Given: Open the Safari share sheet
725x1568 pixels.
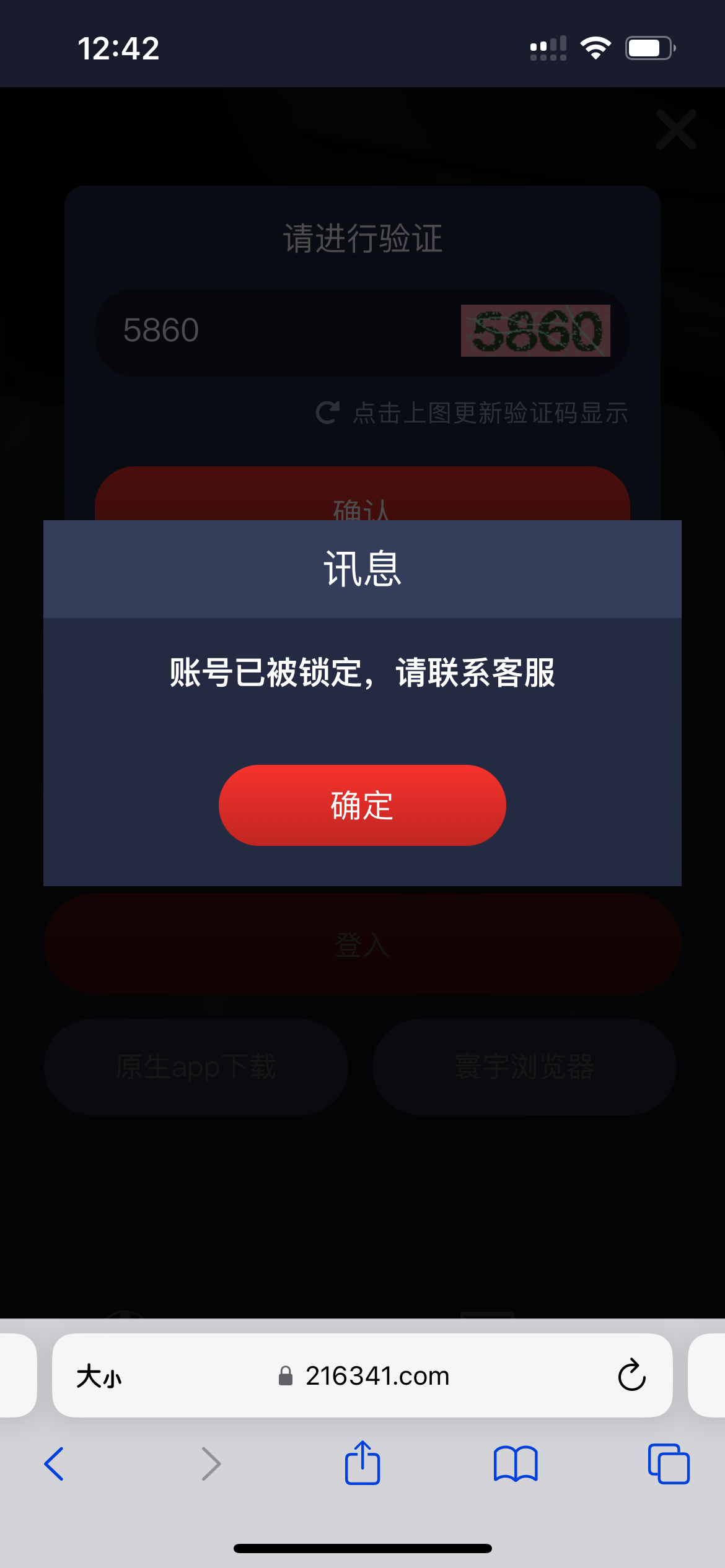Looking at the screenshot, I should [x=362, y=1462].
